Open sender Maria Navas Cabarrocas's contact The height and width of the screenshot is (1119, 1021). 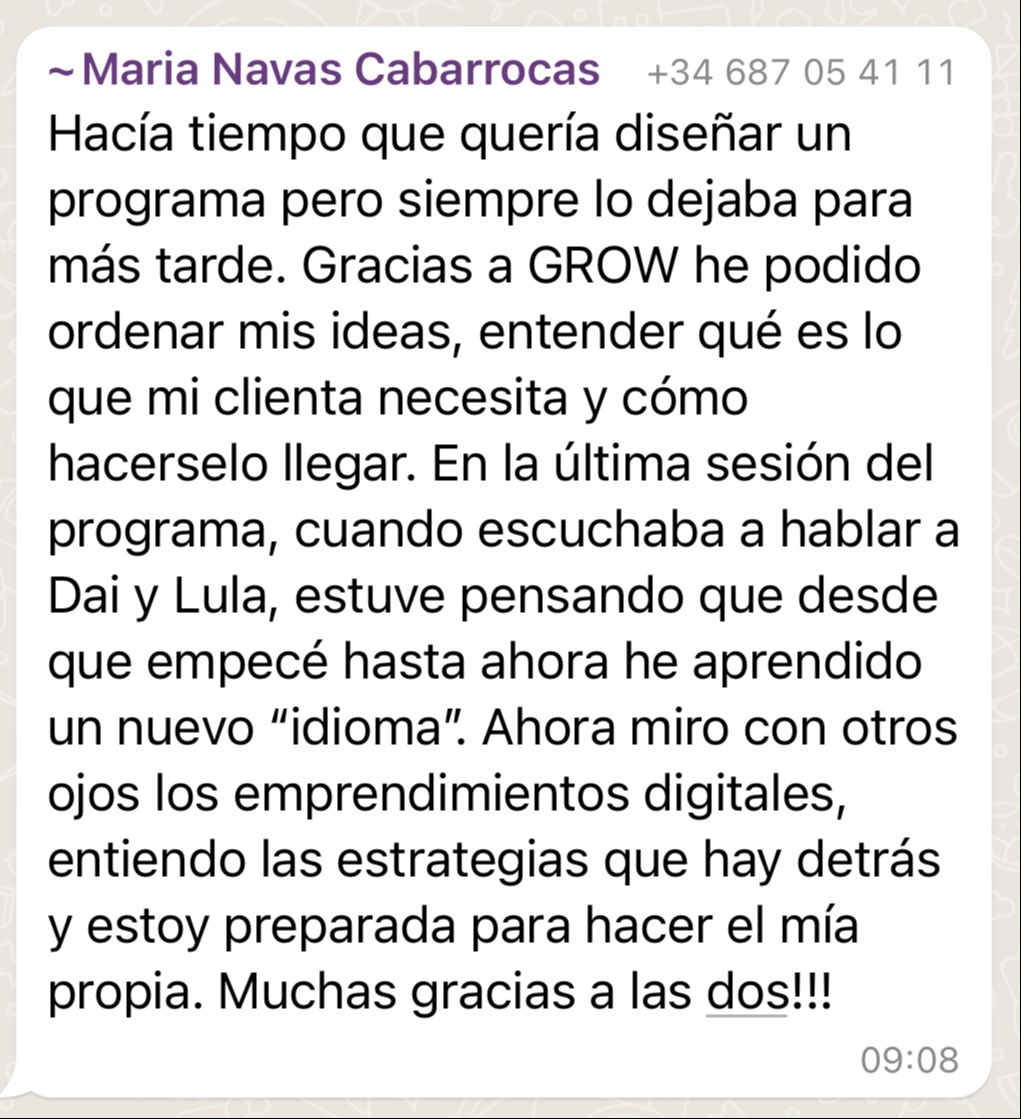[x=325, y=70]
